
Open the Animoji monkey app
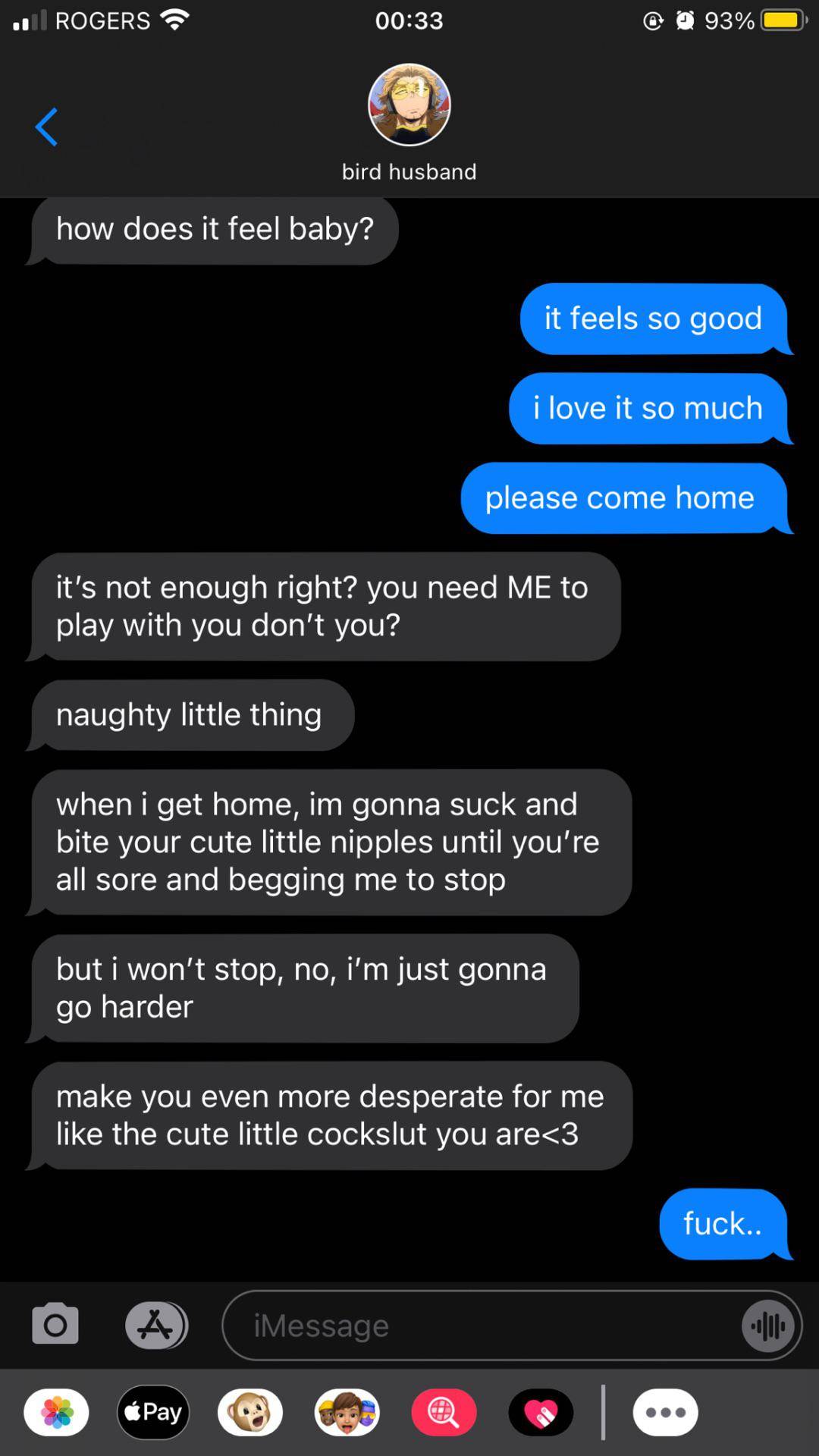point(250,1412)
